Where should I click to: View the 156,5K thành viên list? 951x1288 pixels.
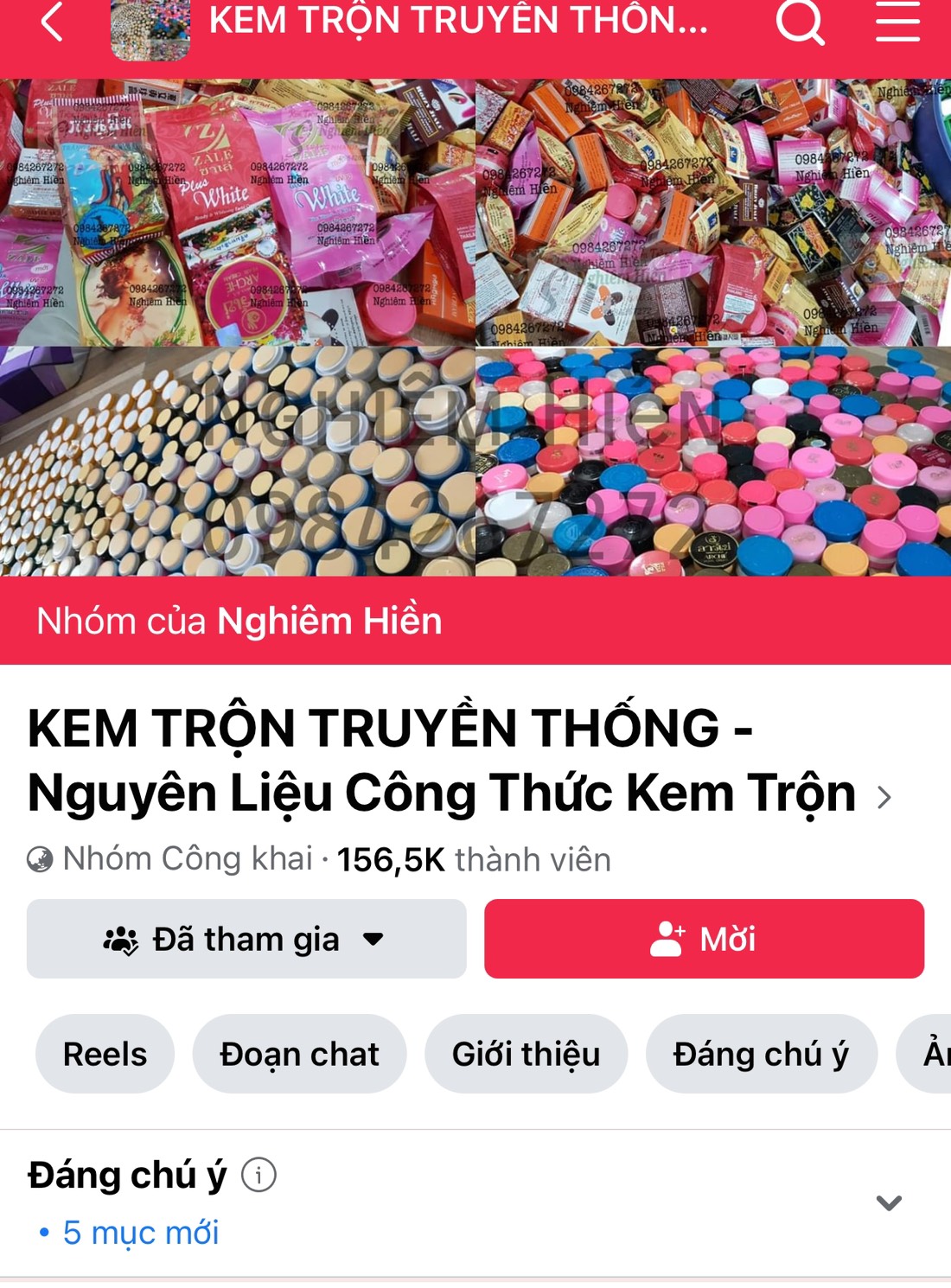(x=474, y=860)
